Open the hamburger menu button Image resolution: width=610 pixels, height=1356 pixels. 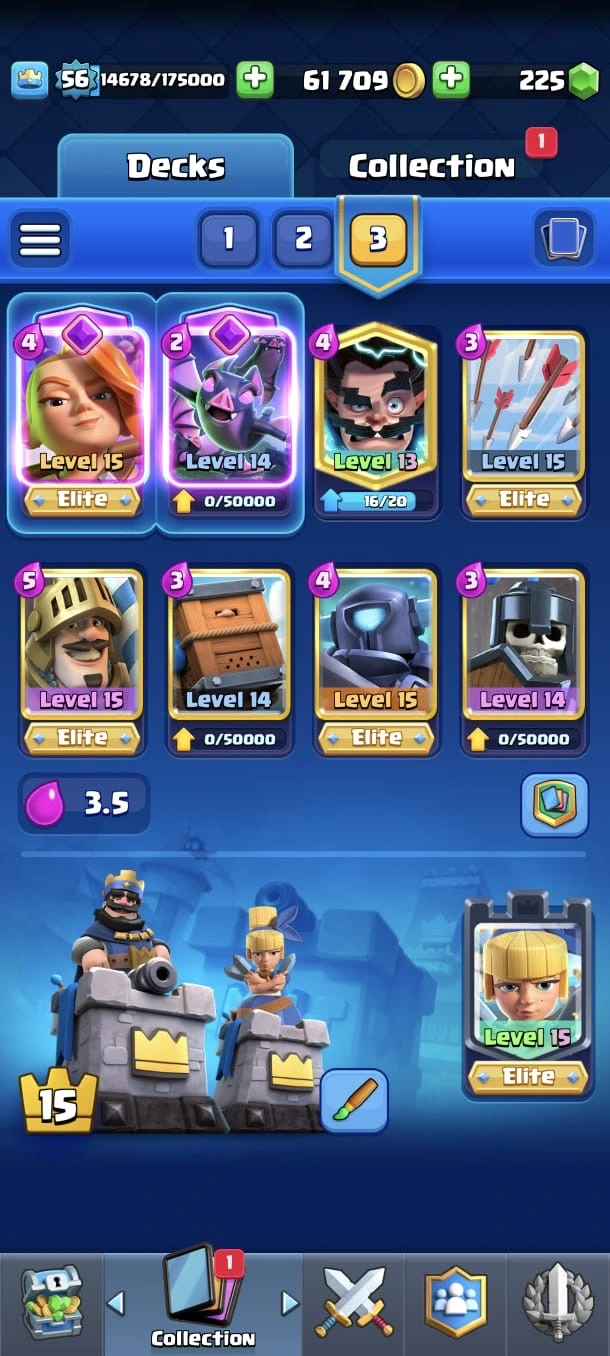40,239
